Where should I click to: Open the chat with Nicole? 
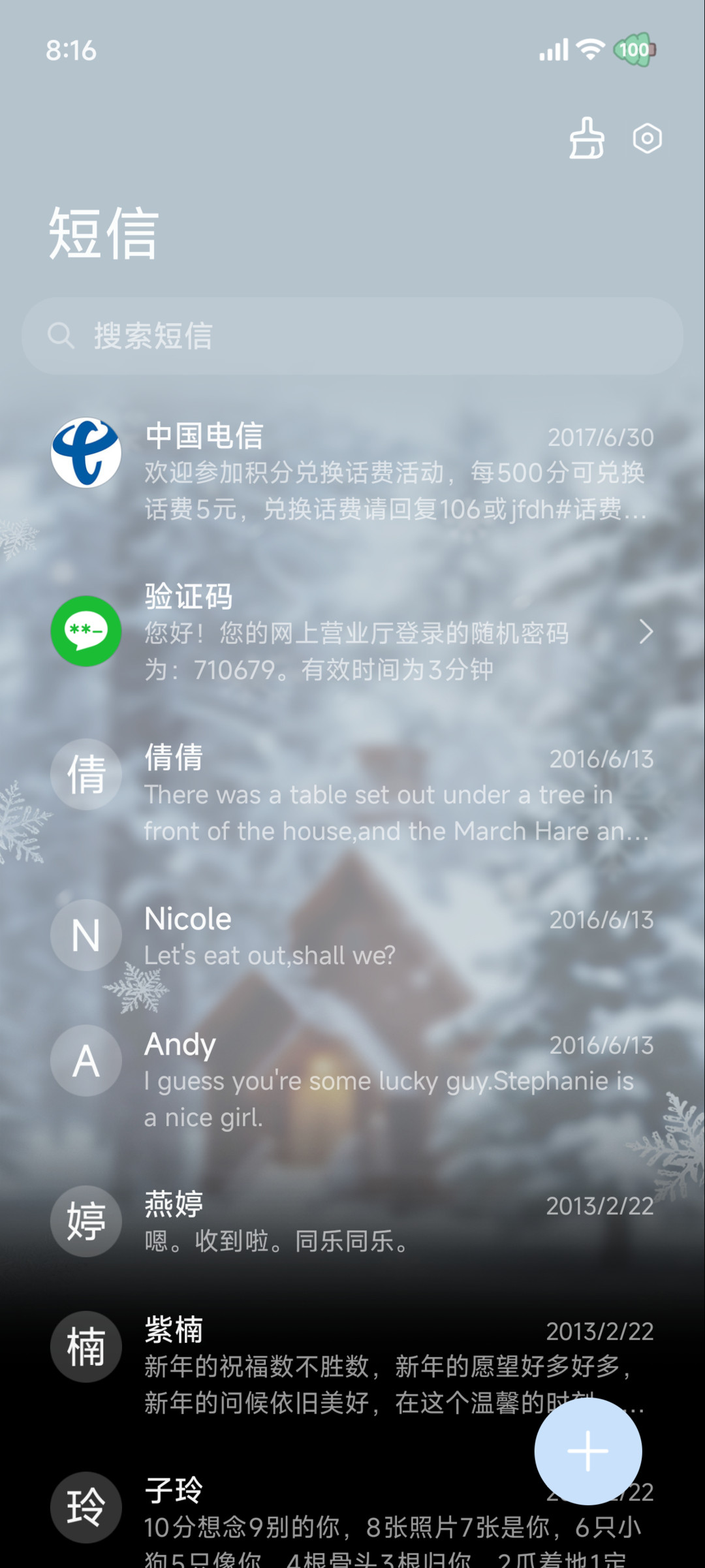pyautogui.click(x=352, y=936)
